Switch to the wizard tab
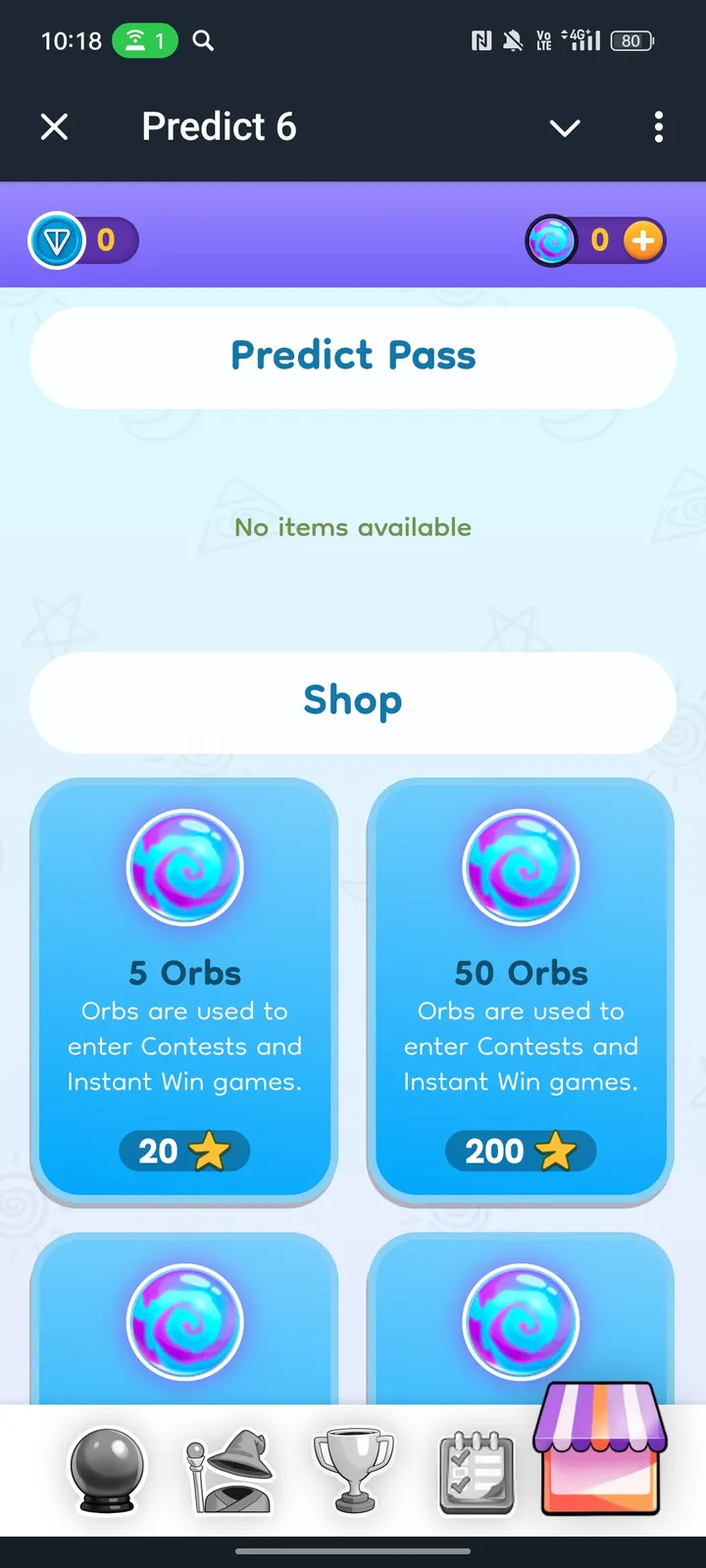706x1568 pixels. click(x=229, y=1470)
